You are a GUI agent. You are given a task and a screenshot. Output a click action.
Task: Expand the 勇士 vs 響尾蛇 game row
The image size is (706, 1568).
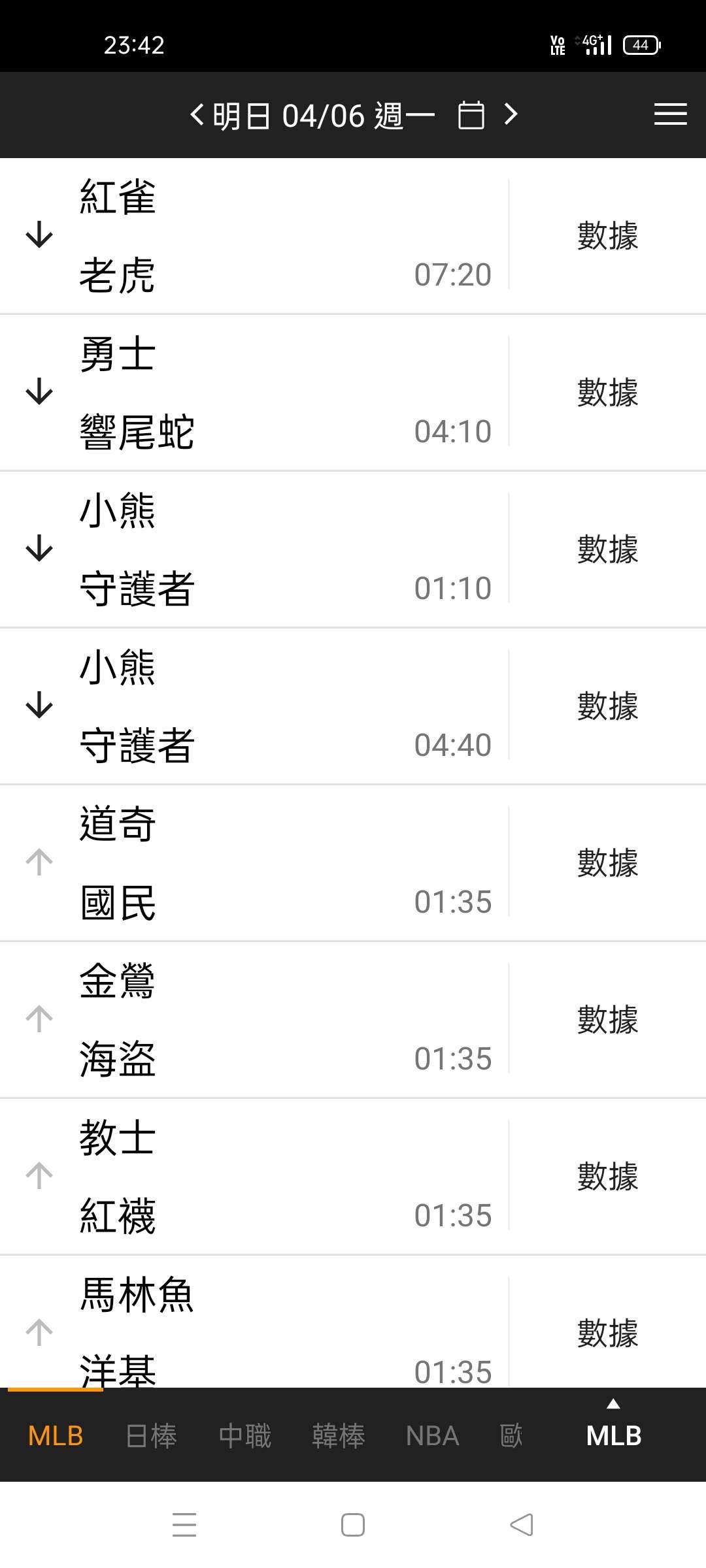(39, 392)
